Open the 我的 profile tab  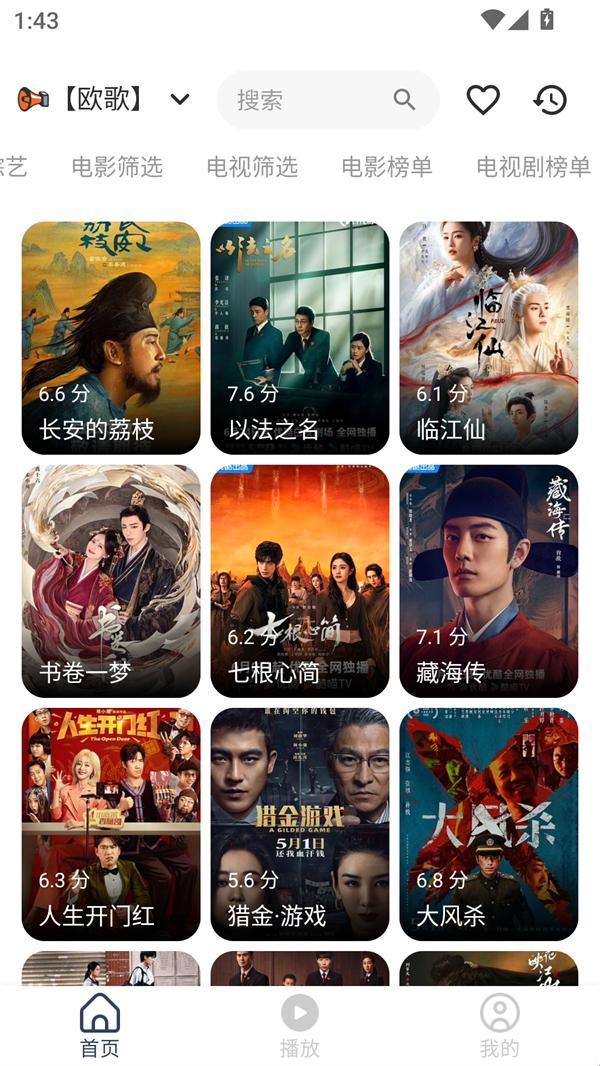point(500,1025)
